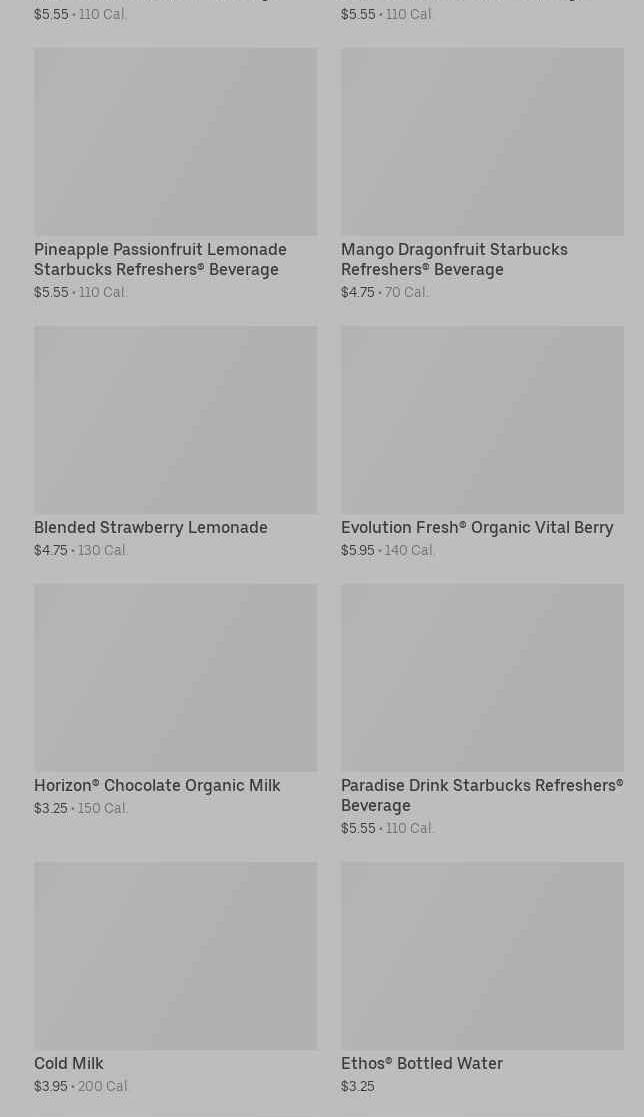This screenshot has height=1117, width=644.
Task: Select the Cold Milk item
Action: click(x=175, y=956)
